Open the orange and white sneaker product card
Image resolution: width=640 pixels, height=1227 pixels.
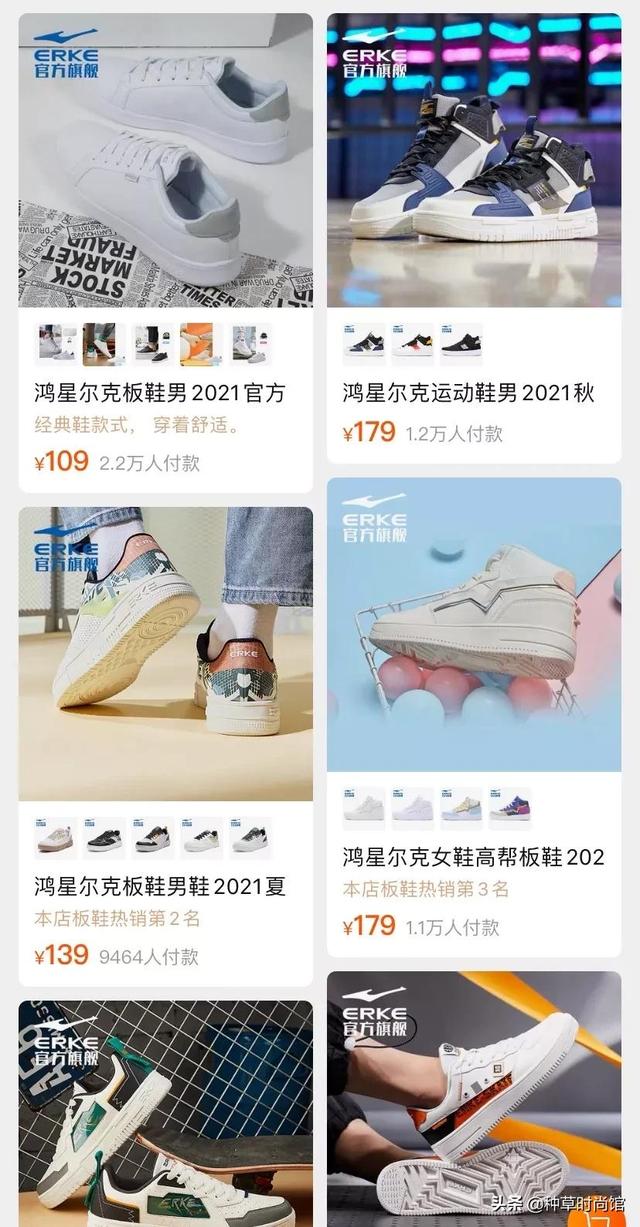tap(474, 1100)
